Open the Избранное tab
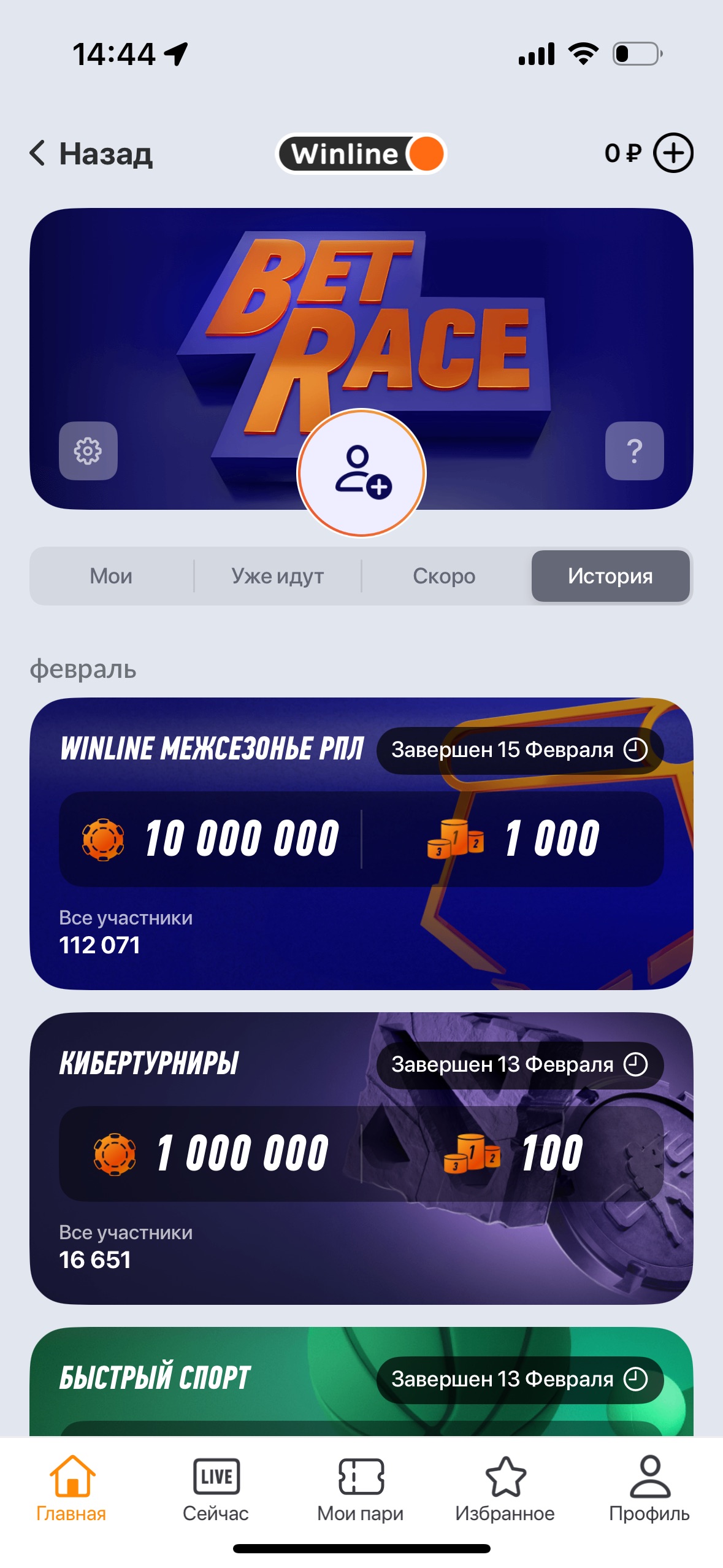The image size is (723, 1568). pyautogui.click(x=505, y=1487)
